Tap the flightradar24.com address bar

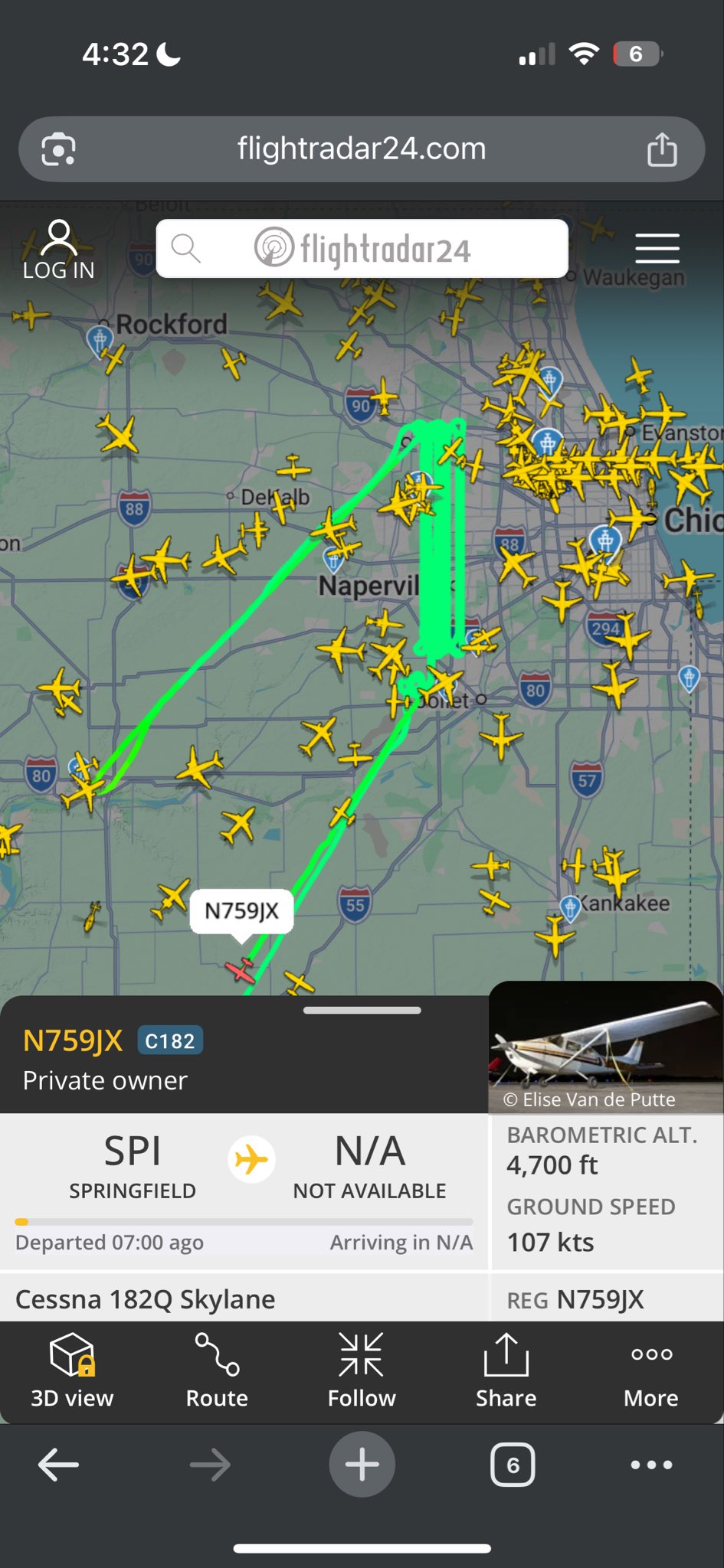(362, 149)
